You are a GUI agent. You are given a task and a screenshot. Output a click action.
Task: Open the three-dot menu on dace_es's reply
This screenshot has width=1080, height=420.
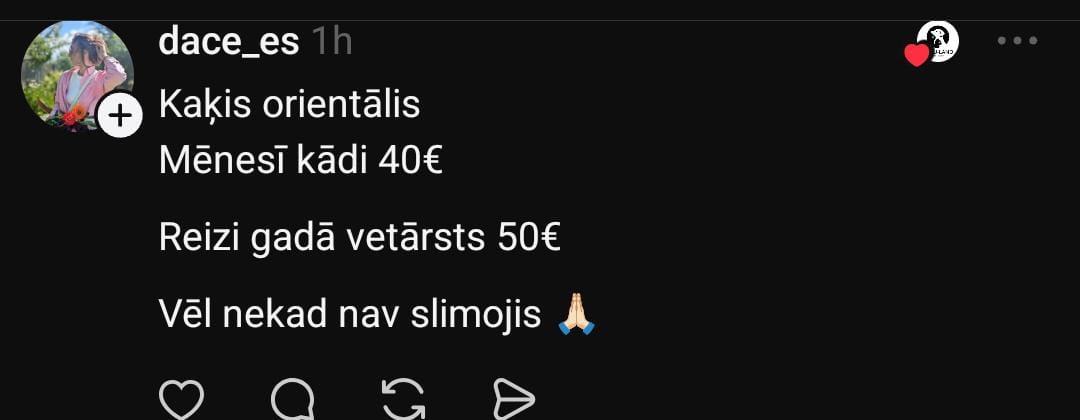click(1017, 41)
